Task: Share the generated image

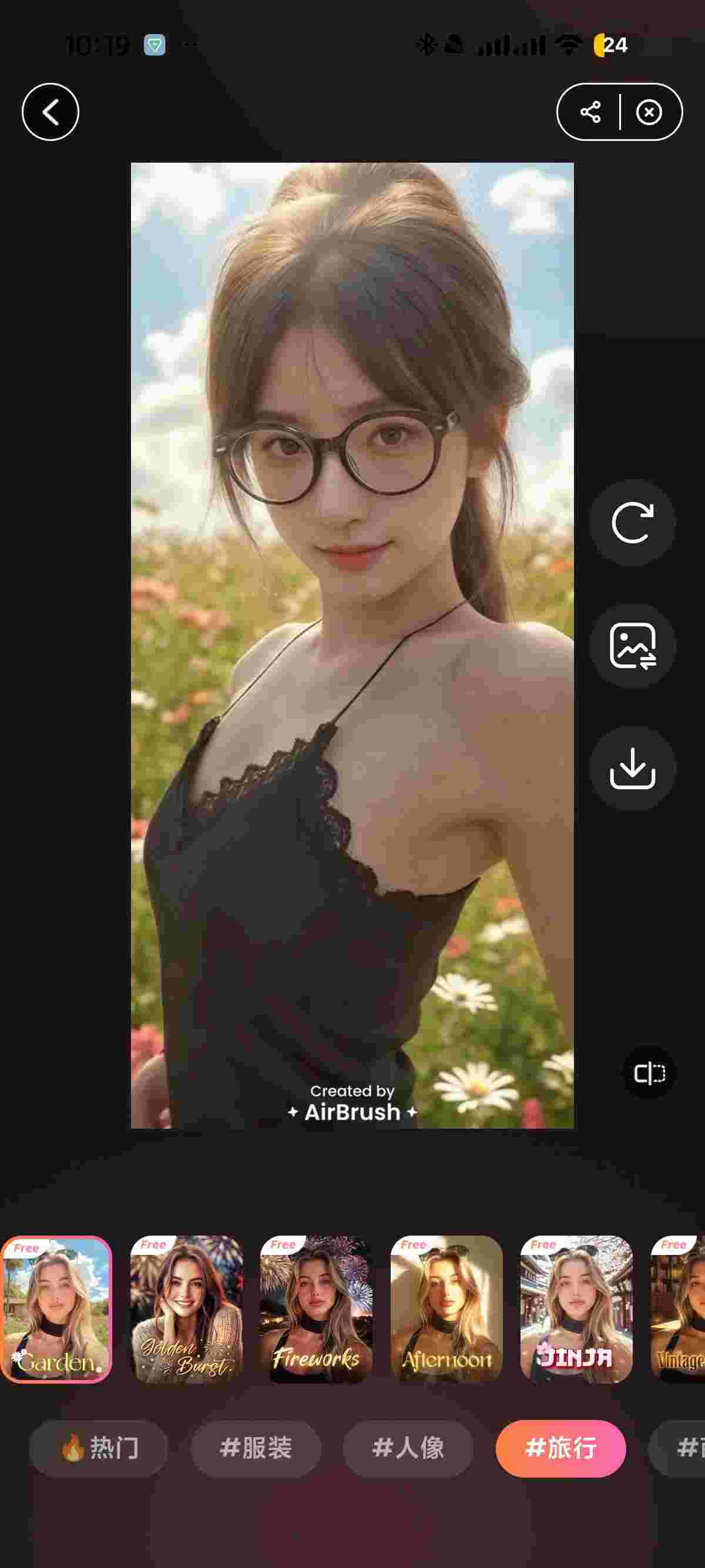Action: click(590, 112)
